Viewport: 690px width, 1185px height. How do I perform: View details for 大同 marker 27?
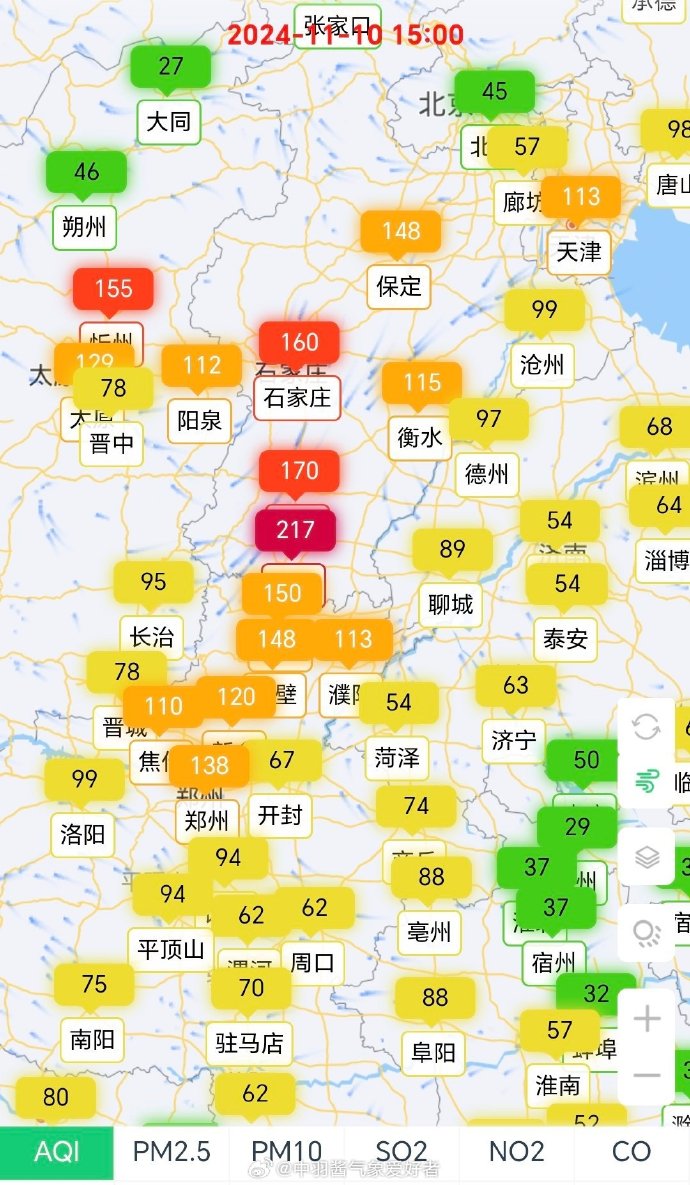(x=170, y=67)
